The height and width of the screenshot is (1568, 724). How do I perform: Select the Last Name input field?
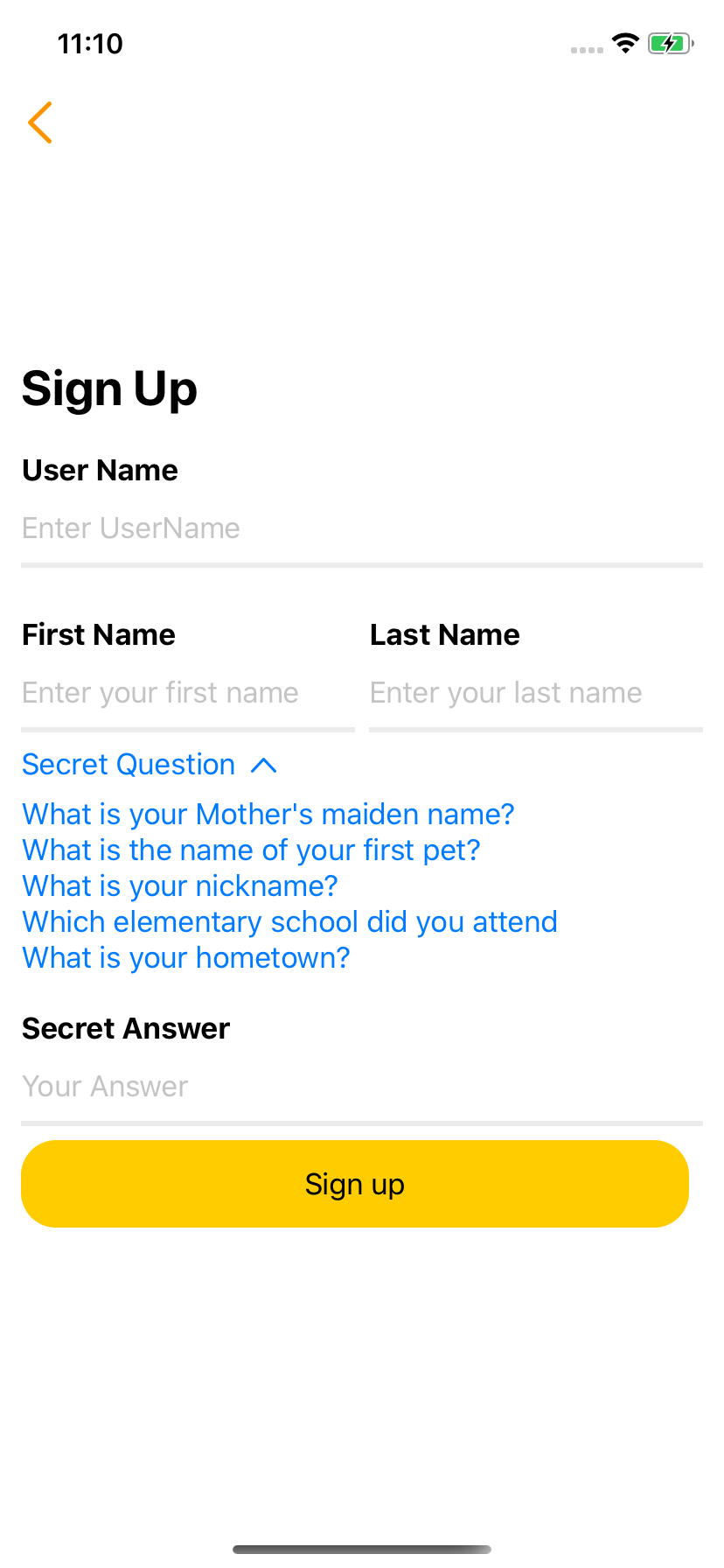(x=535, y=693)
